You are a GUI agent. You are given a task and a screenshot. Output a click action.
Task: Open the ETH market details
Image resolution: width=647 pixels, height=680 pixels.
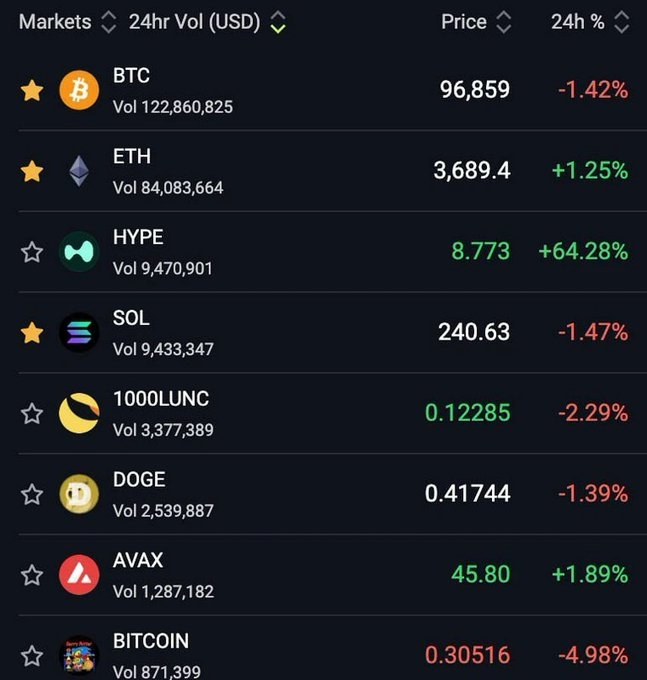pyautogui.click(x=300, y=171)
